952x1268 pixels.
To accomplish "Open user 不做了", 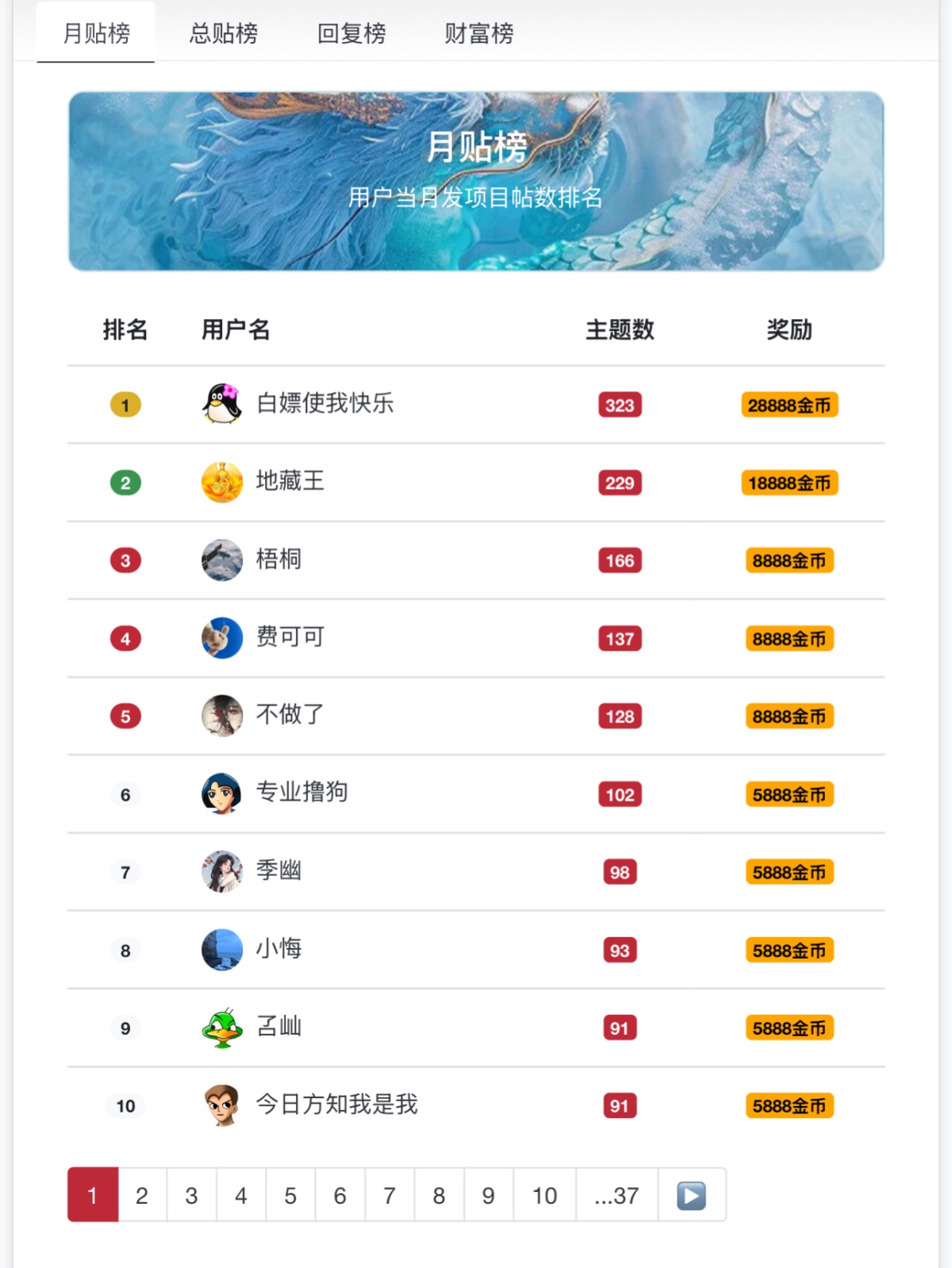I will click(x=290, y=715).
